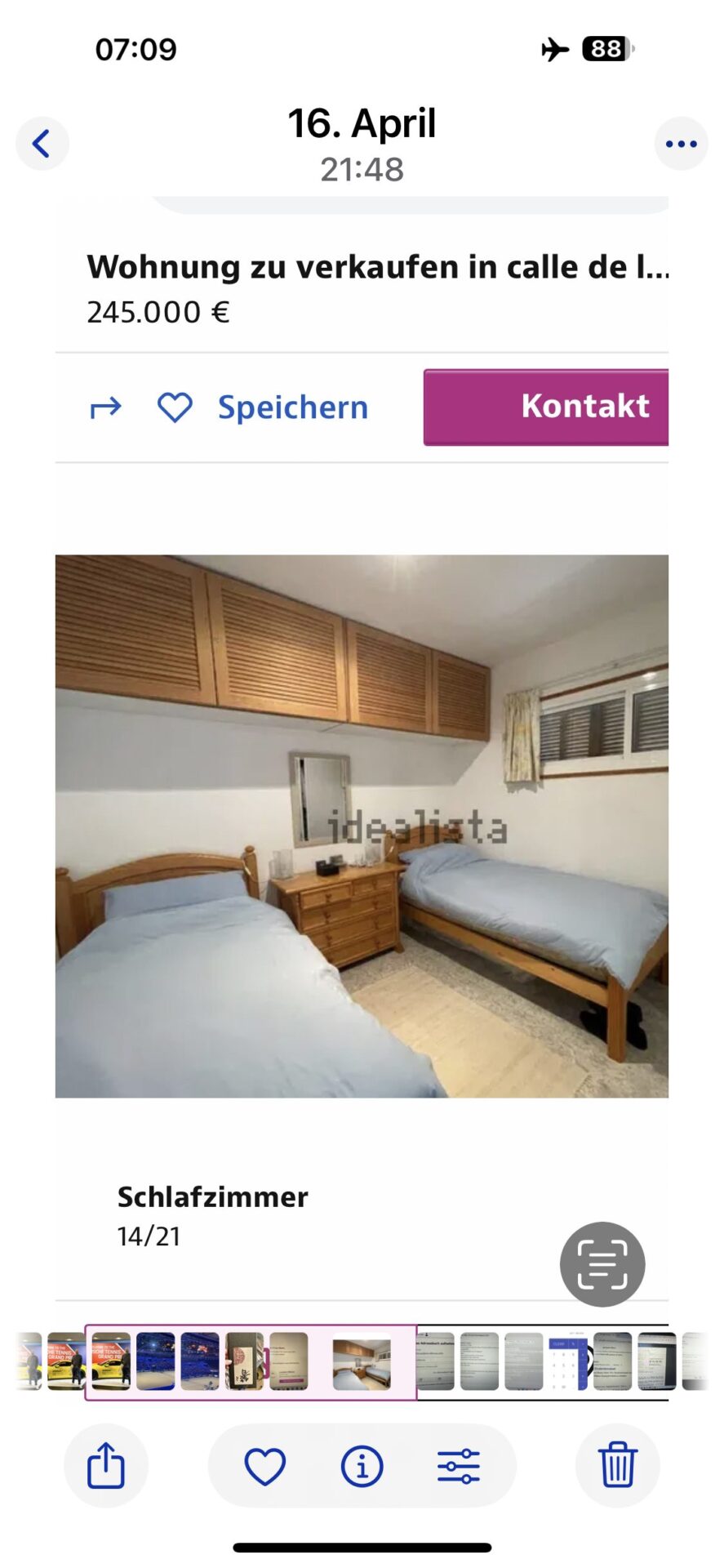Share this photo via the share icon
The width and height of the screenshot is (724, 1568).
(x=106, y=1465)
